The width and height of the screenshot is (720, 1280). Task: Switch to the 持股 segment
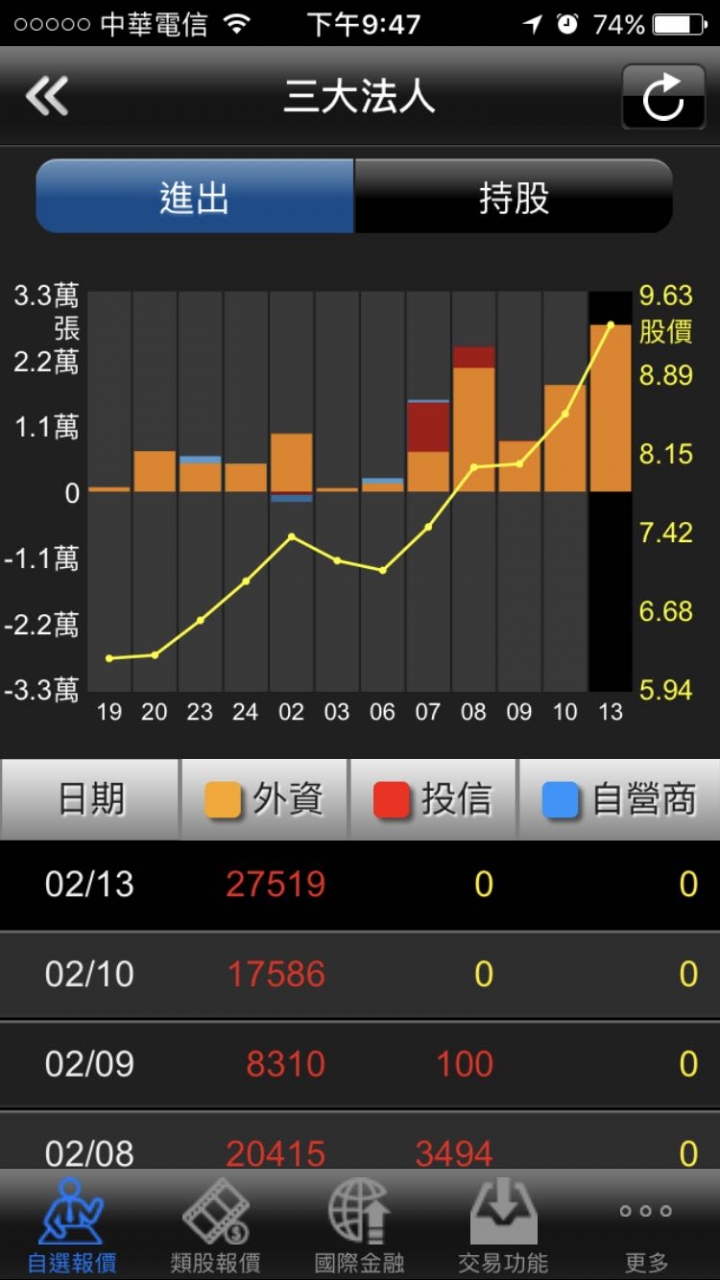click(x=513, y=196)
